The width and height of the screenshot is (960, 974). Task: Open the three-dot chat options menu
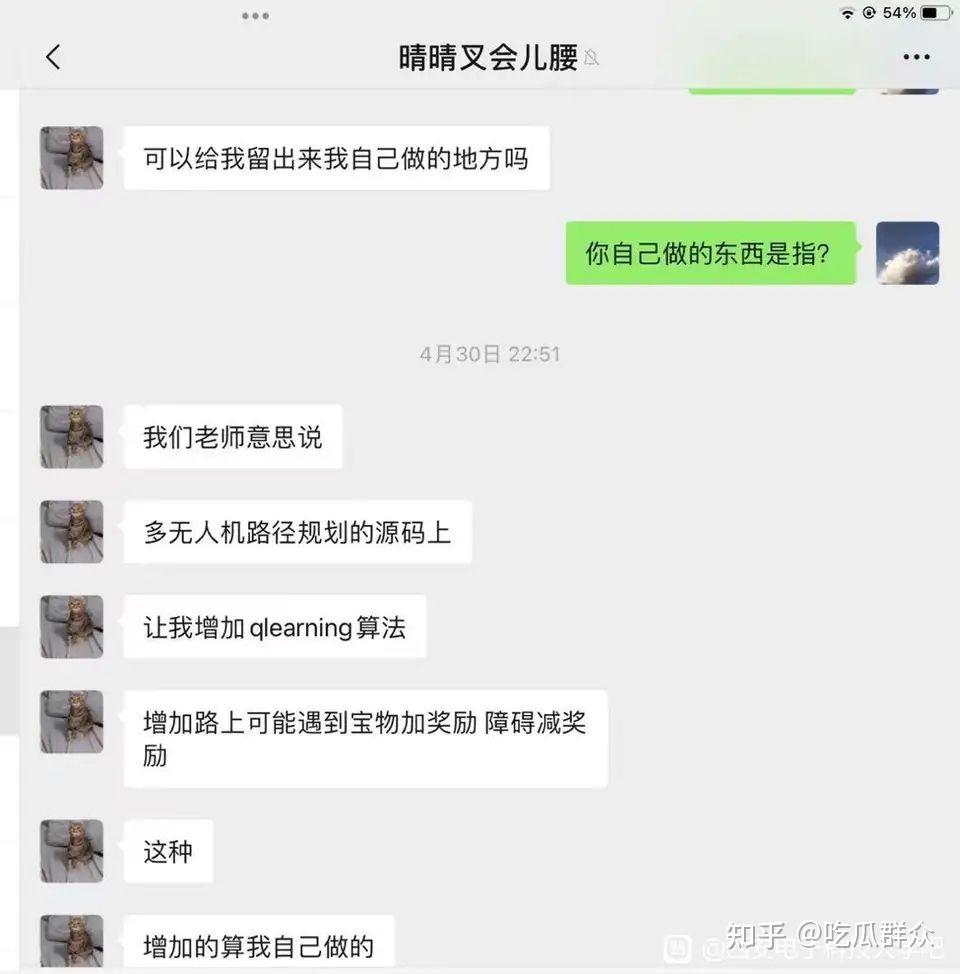click(916, 57)
